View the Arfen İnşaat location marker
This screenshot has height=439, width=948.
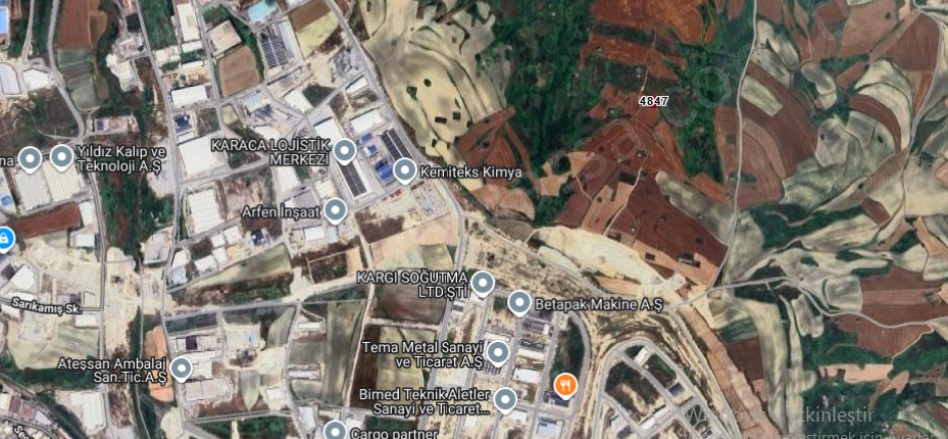click(336, 210)
